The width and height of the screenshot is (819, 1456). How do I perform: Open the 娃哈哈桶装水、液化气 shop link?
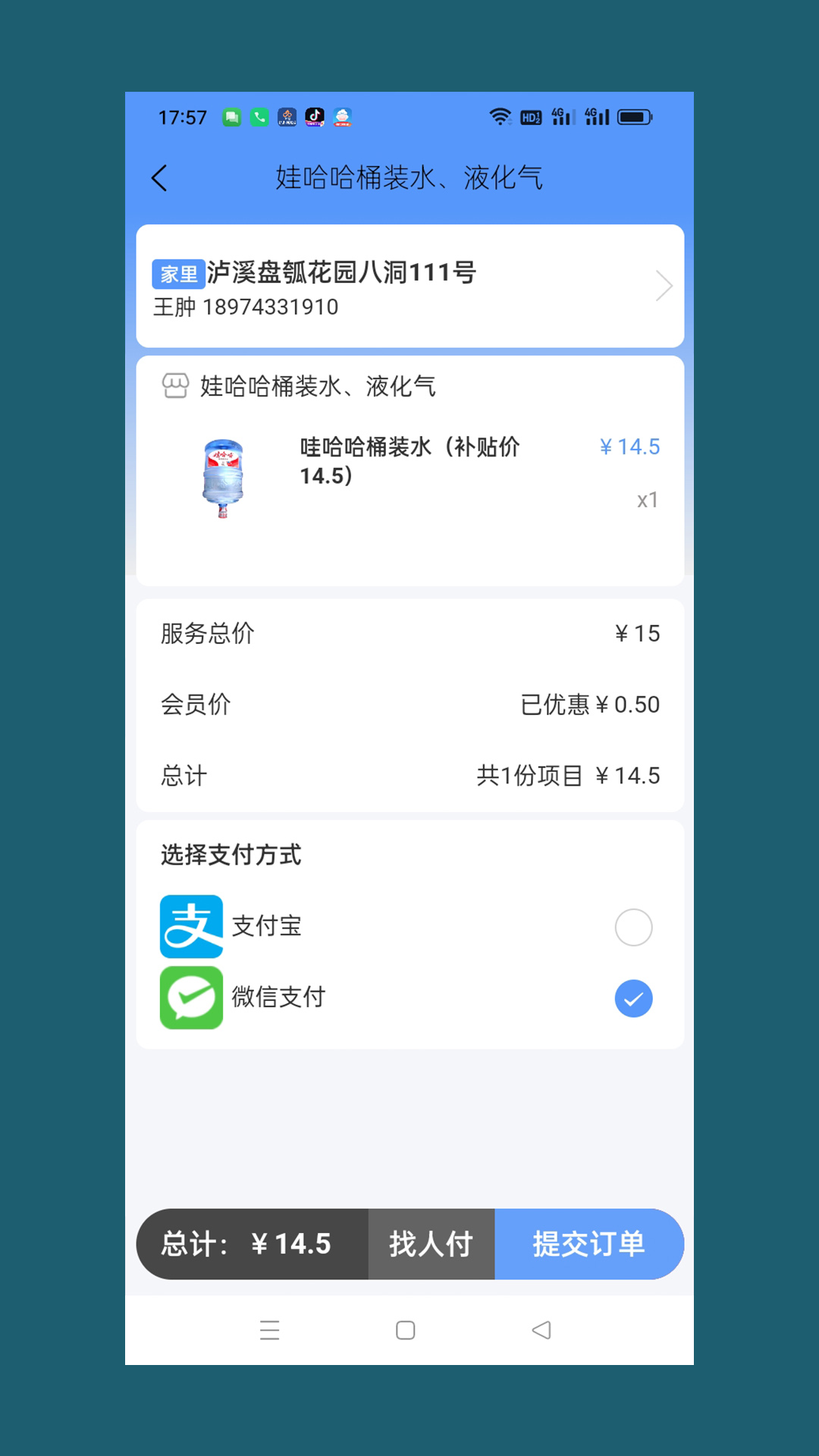pos(317,387)
